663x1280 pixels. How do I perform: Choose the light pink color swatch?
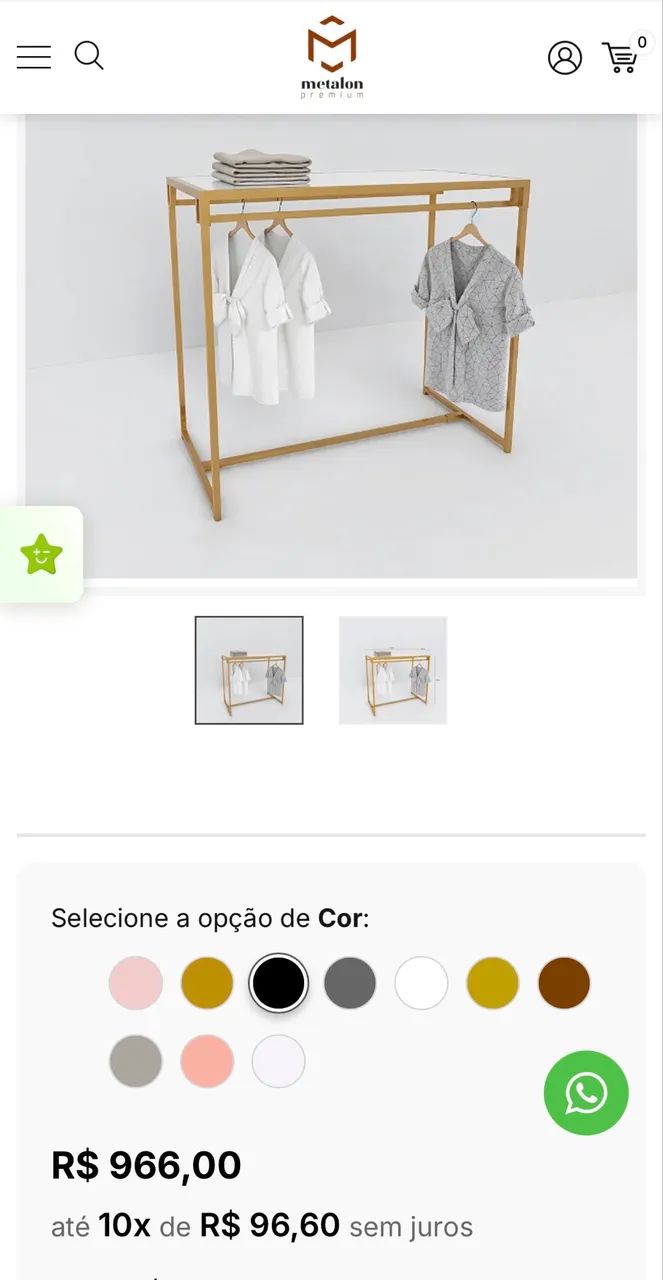[x=136, y=983]
